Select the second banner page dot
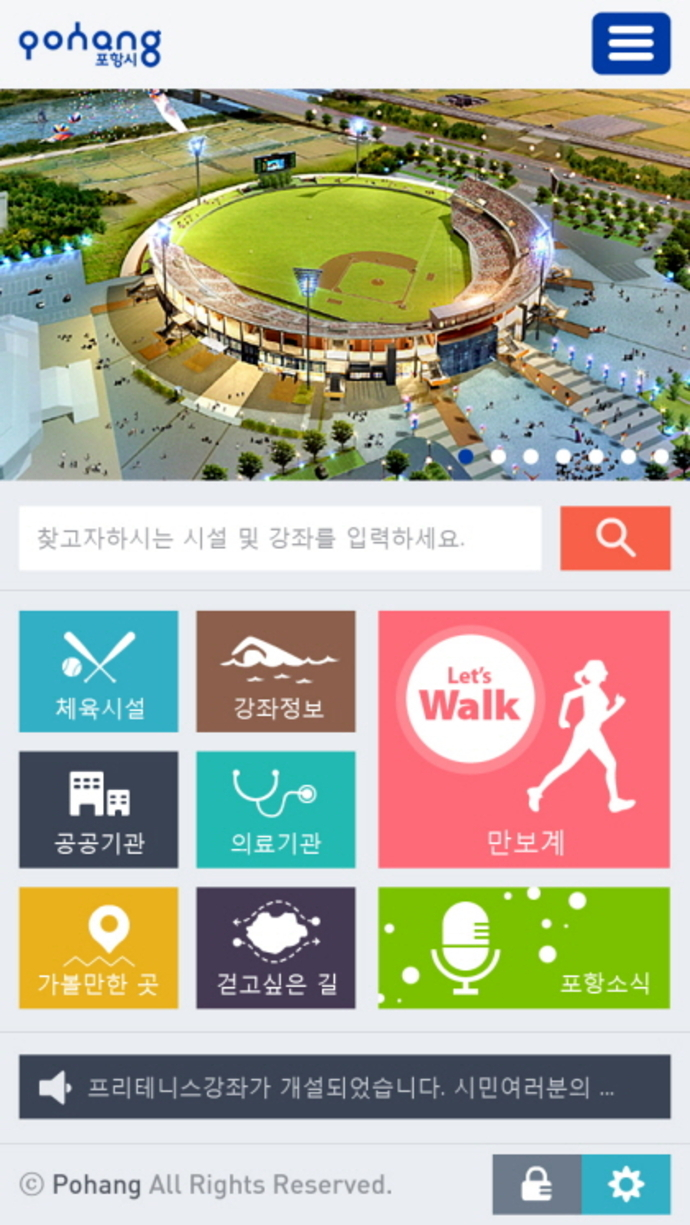690x1225 pixels. click(498, 456)
